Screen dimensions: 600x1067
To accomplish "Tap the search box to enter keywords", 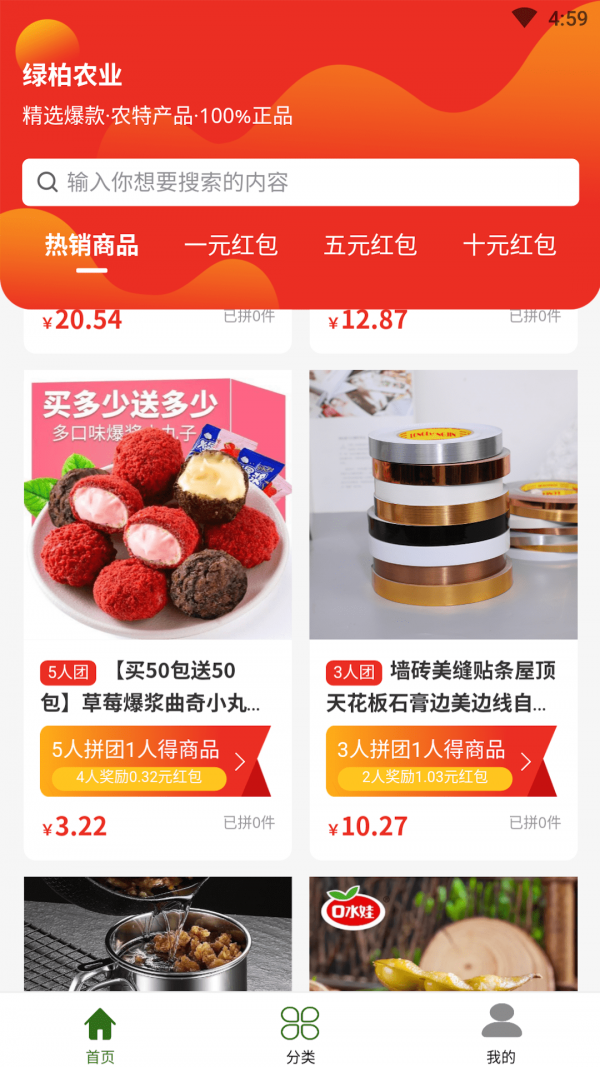I will coord(300,182).
